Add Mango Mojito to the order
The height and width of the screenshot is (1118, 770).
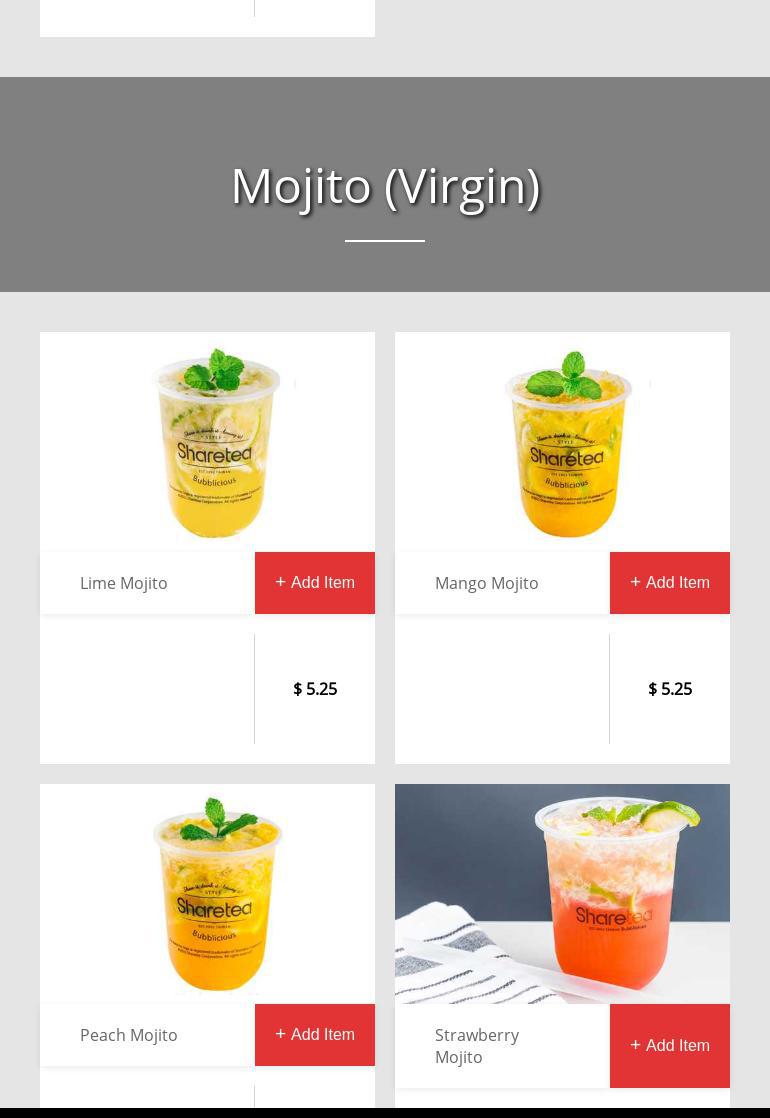pyautogui.click(x=670, y=583)
